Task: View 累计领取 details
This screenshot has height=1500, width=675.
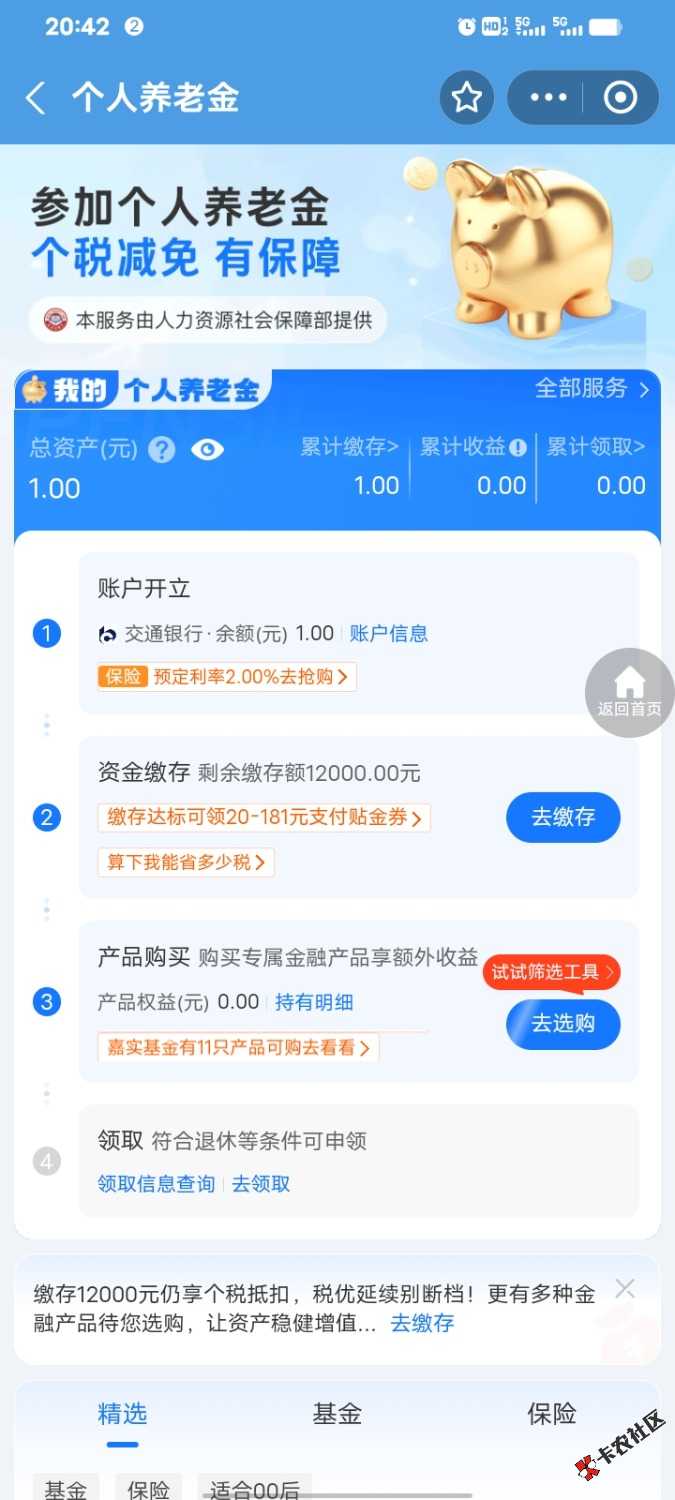Action: [x=596, y=447]
